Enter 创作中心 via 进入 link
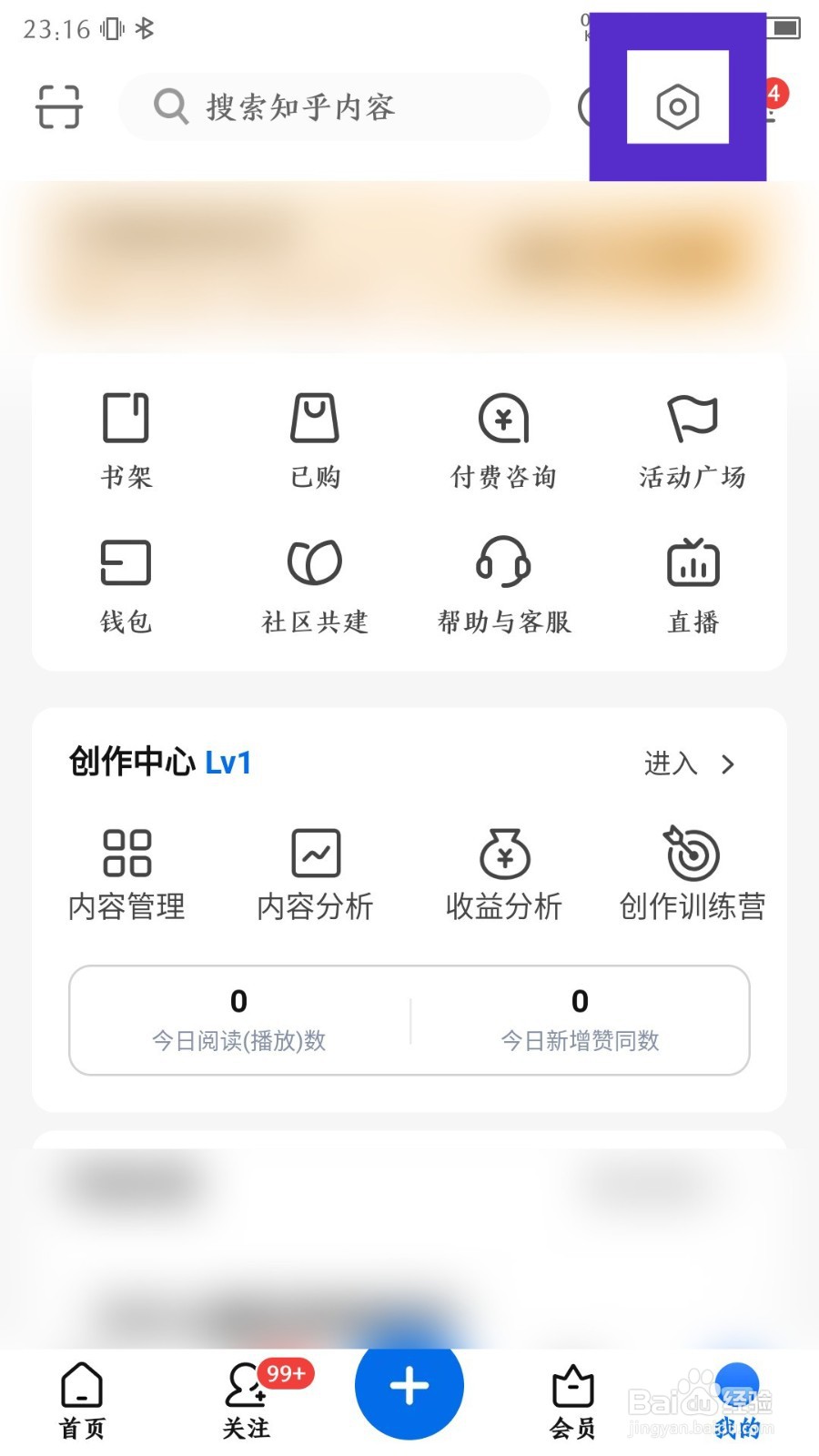Image resolution: width=819 pixels, height=1456 pixels. coord(689,763)
